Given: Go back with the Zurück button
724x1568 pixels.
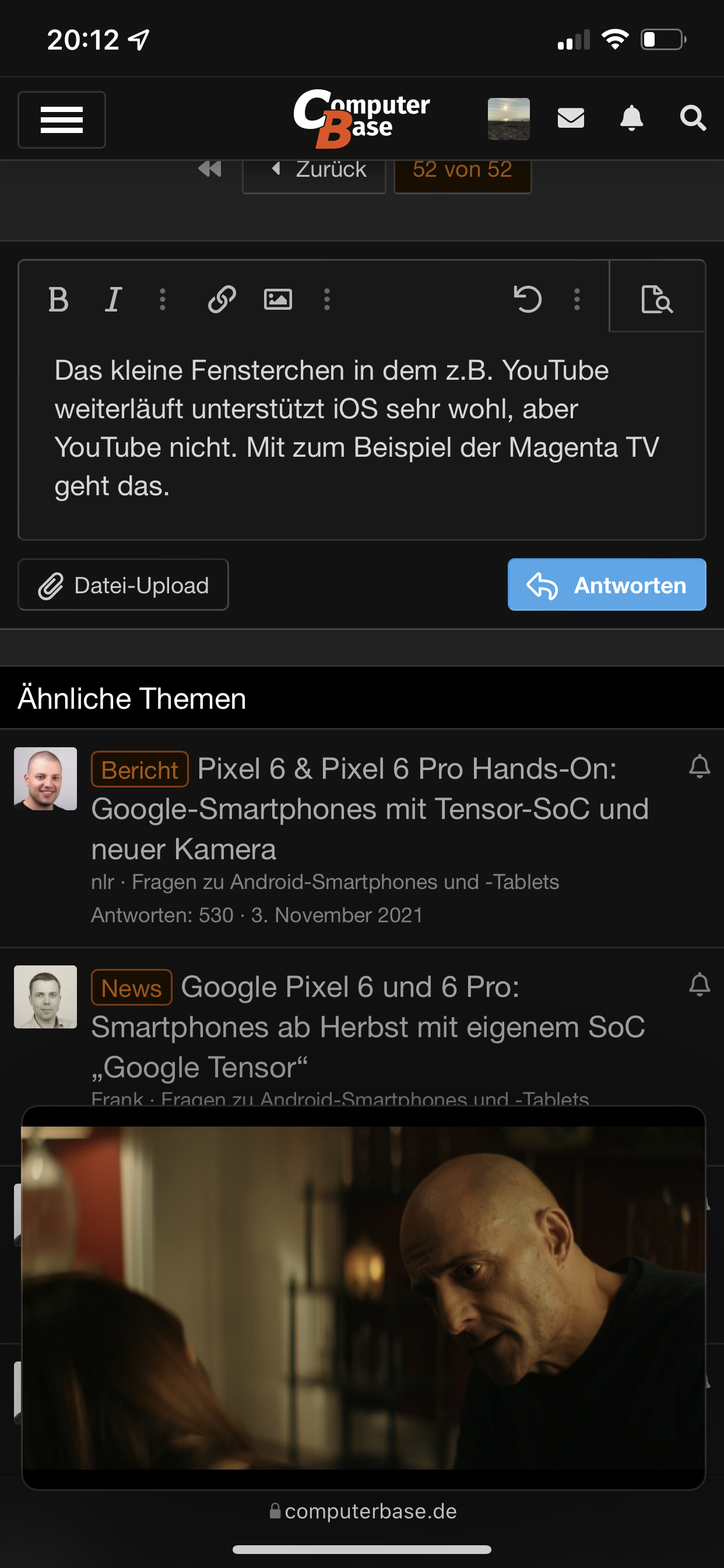Looking at the screenshot, I should point(314,170).
